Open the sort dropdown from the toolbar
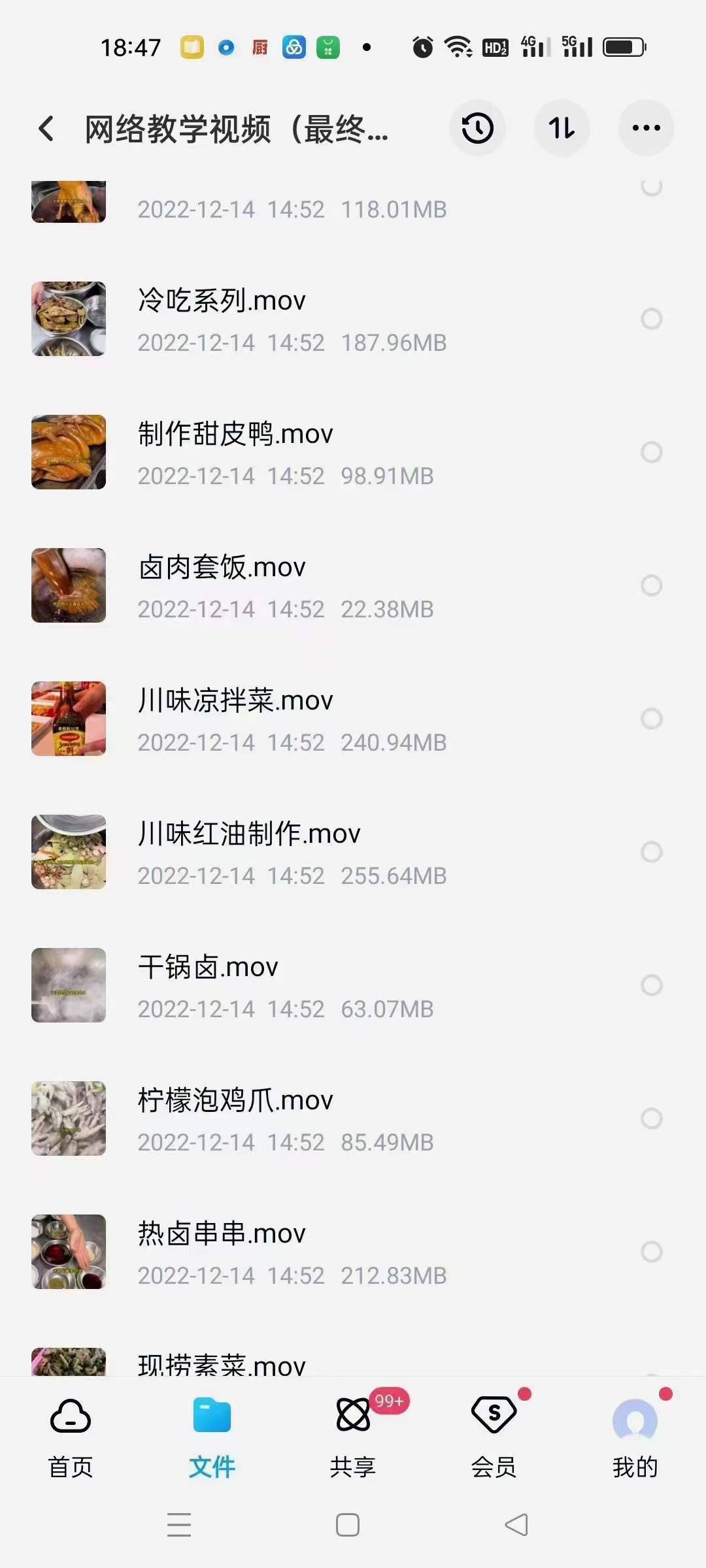This screenshot has width=706, height=1568. coord(562,128)
